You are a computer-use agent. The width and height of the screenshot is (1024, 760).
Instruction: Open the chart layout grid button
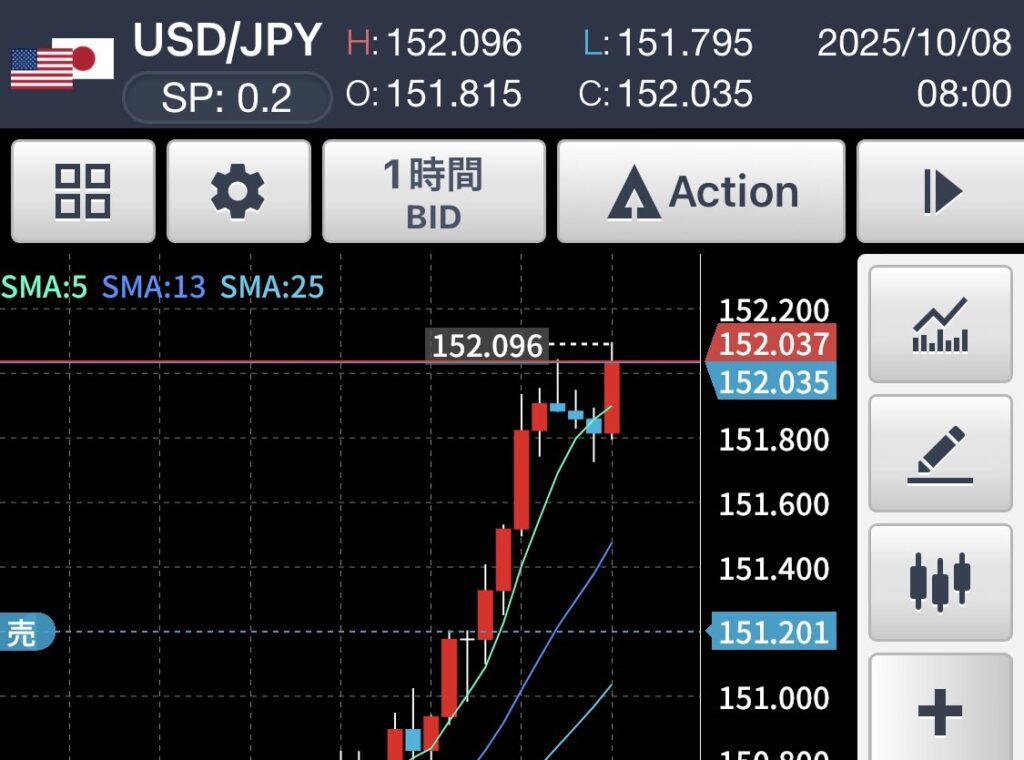coord(83,191)
